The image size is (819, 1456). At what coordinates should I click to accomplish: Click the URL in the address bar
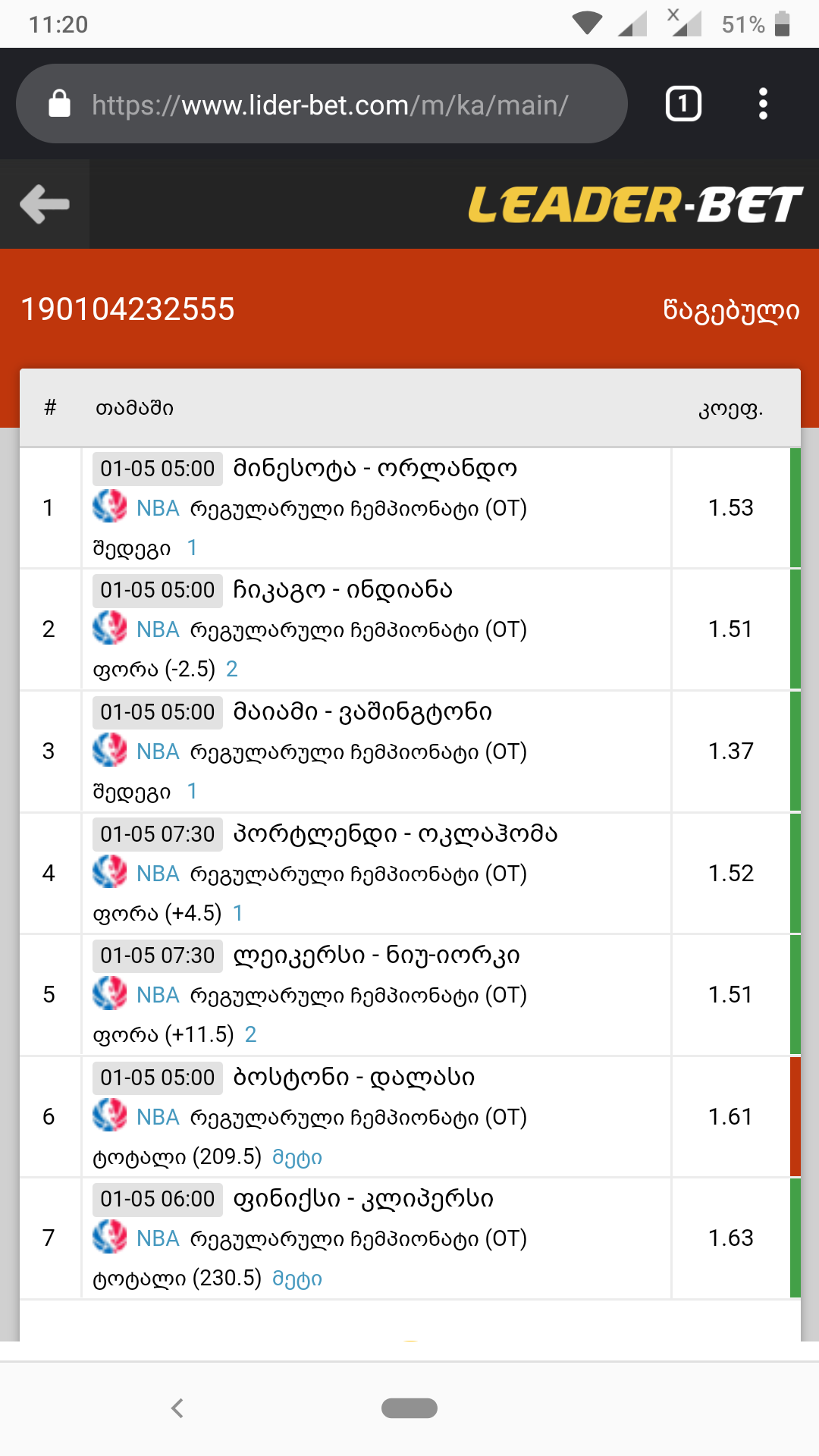330,104
